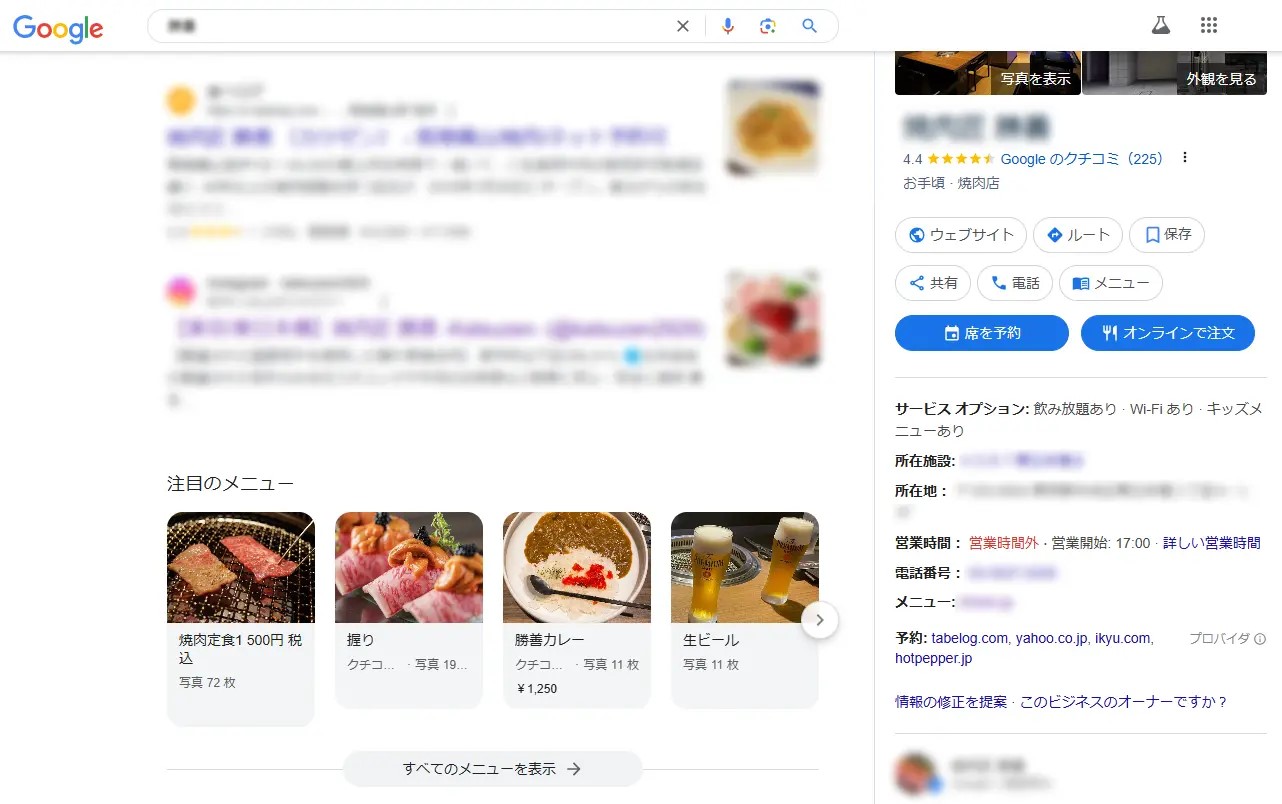Open the 焼肉定食 menu card
1282x804 pixels.
240,617
